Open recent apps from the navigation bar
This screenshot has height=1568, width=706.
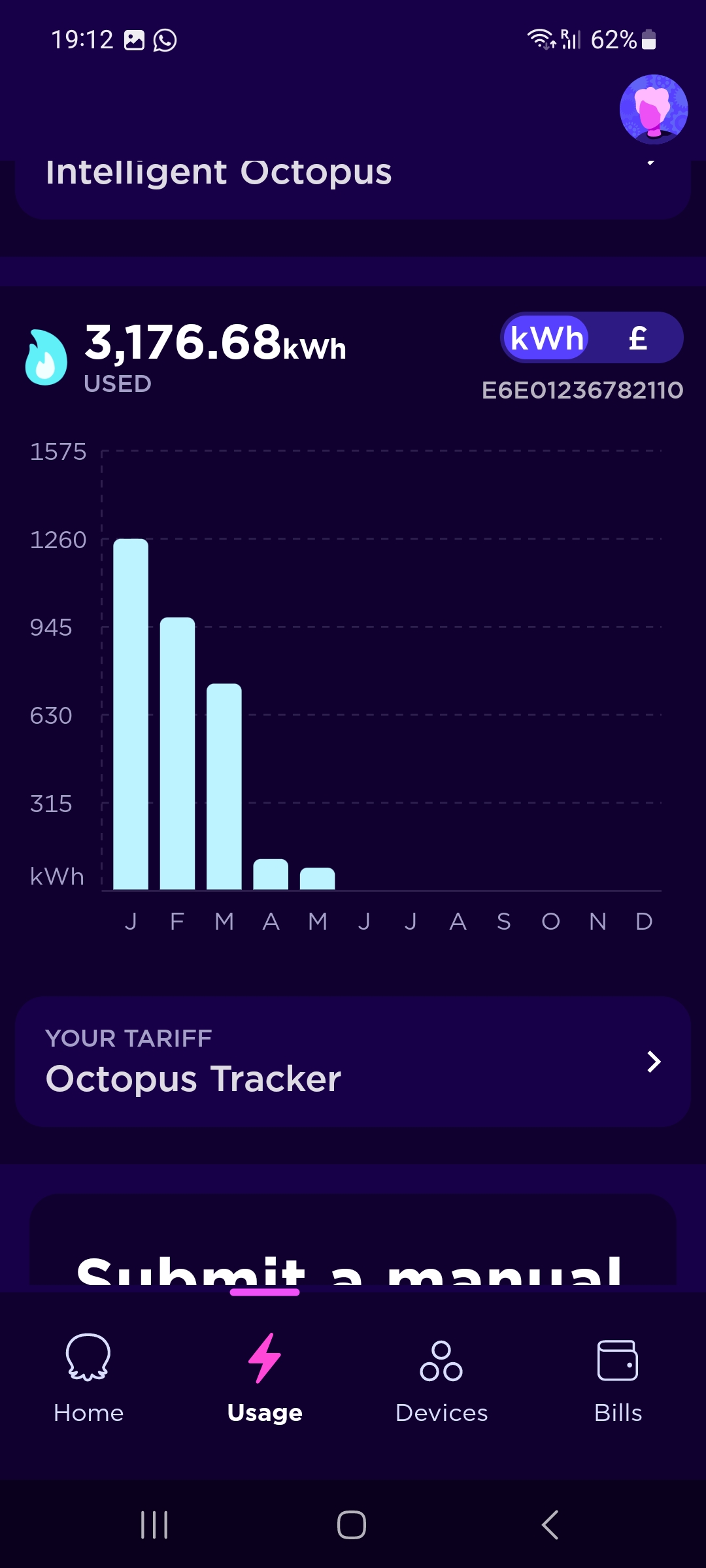coord(154,1525)
